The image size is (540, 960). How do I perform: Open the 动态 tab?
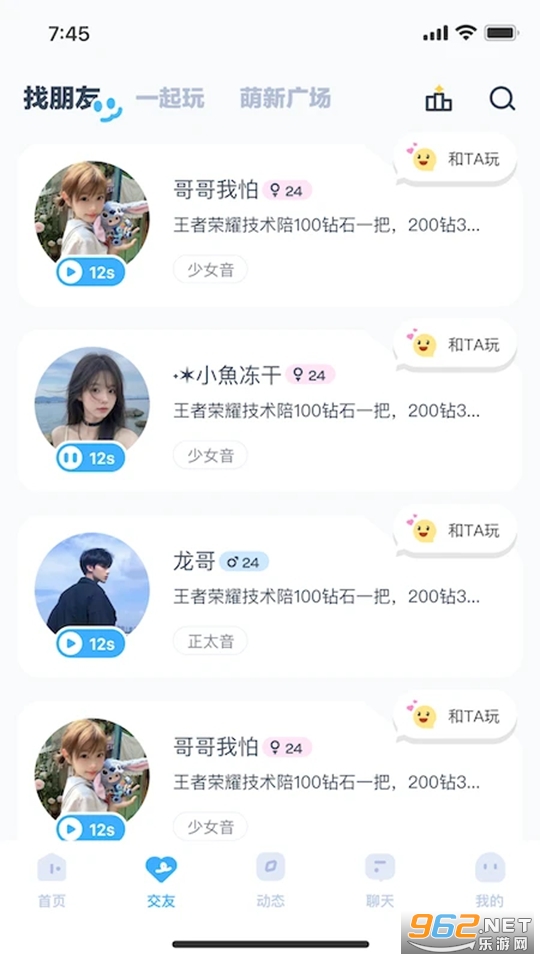270,880
